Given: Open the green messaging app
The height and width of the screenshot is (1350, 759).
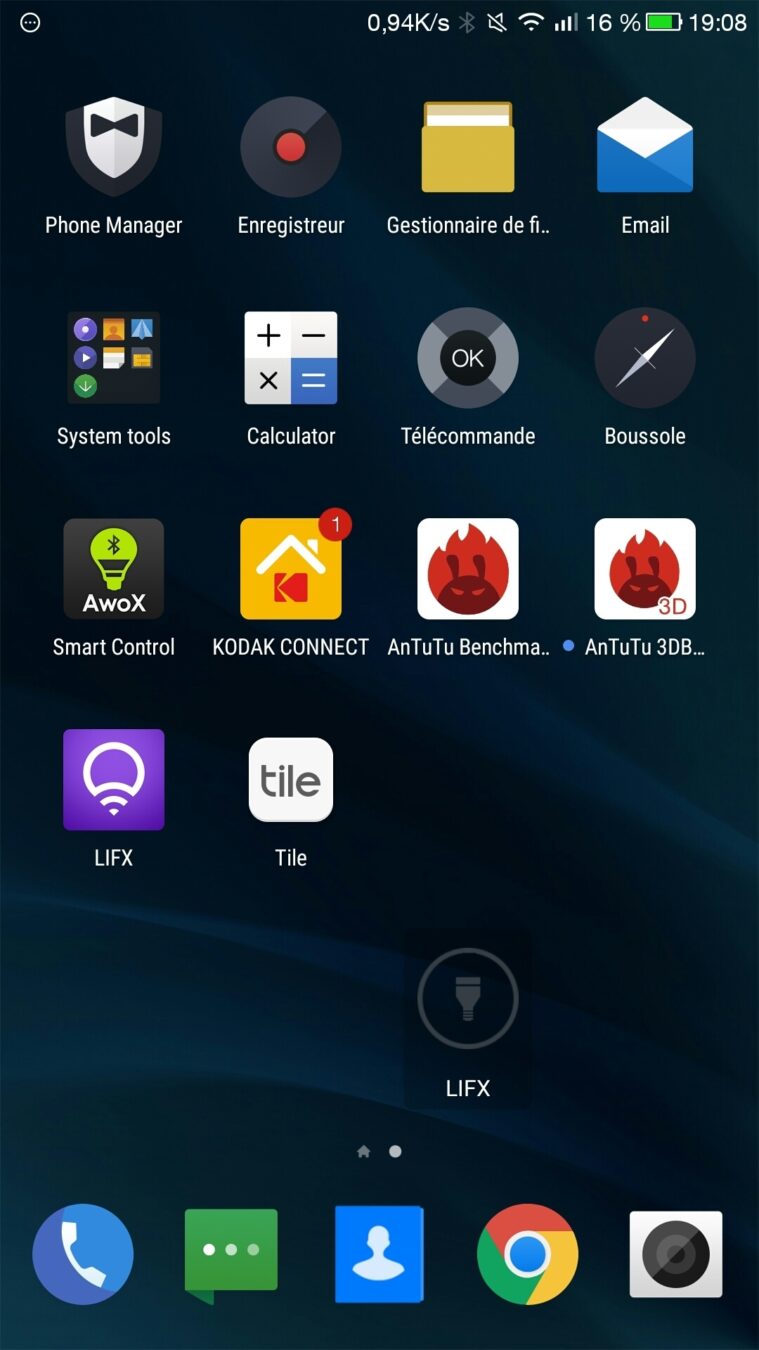Looking at the screenshot, I should coord(231,1254).
